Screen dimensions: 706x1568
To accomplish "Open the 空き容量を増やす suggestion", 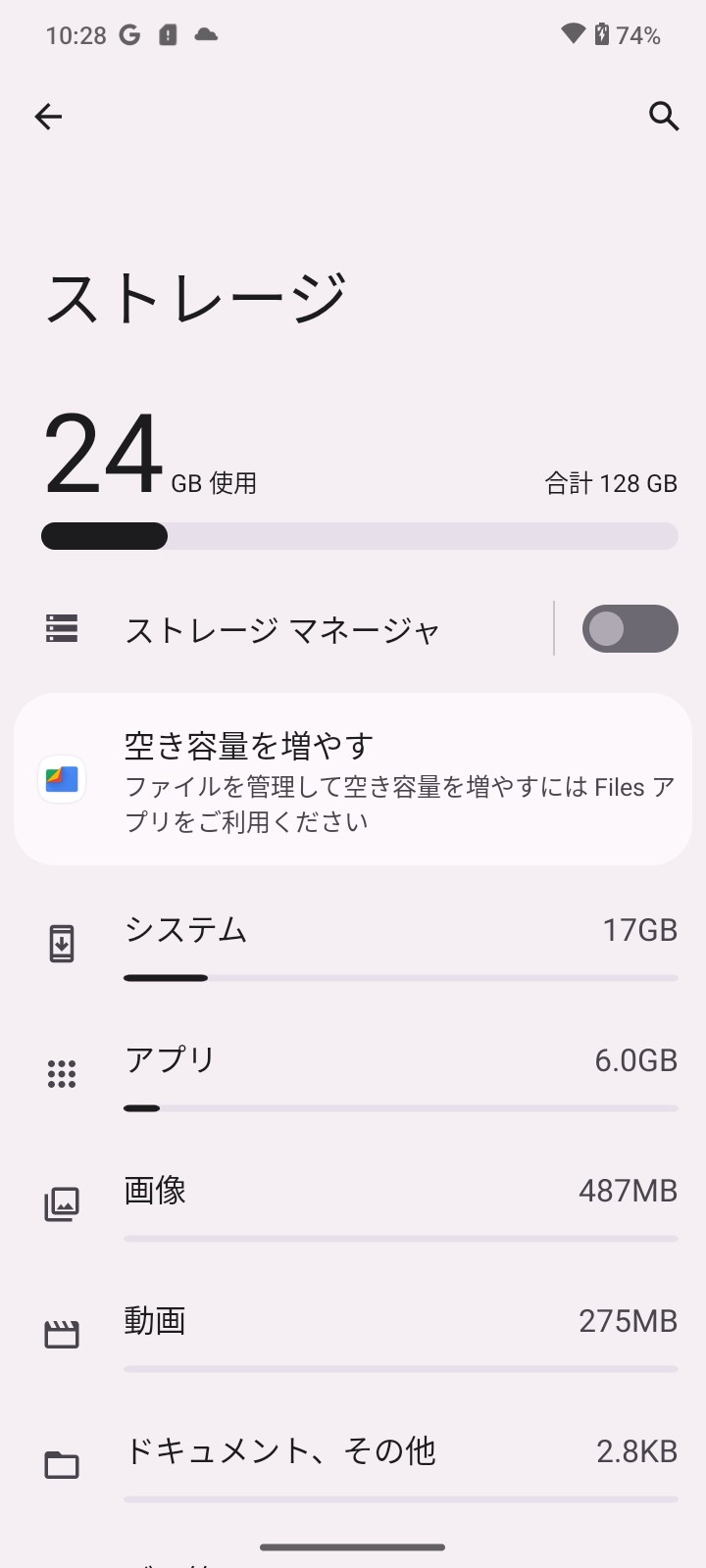I will 353,779.
